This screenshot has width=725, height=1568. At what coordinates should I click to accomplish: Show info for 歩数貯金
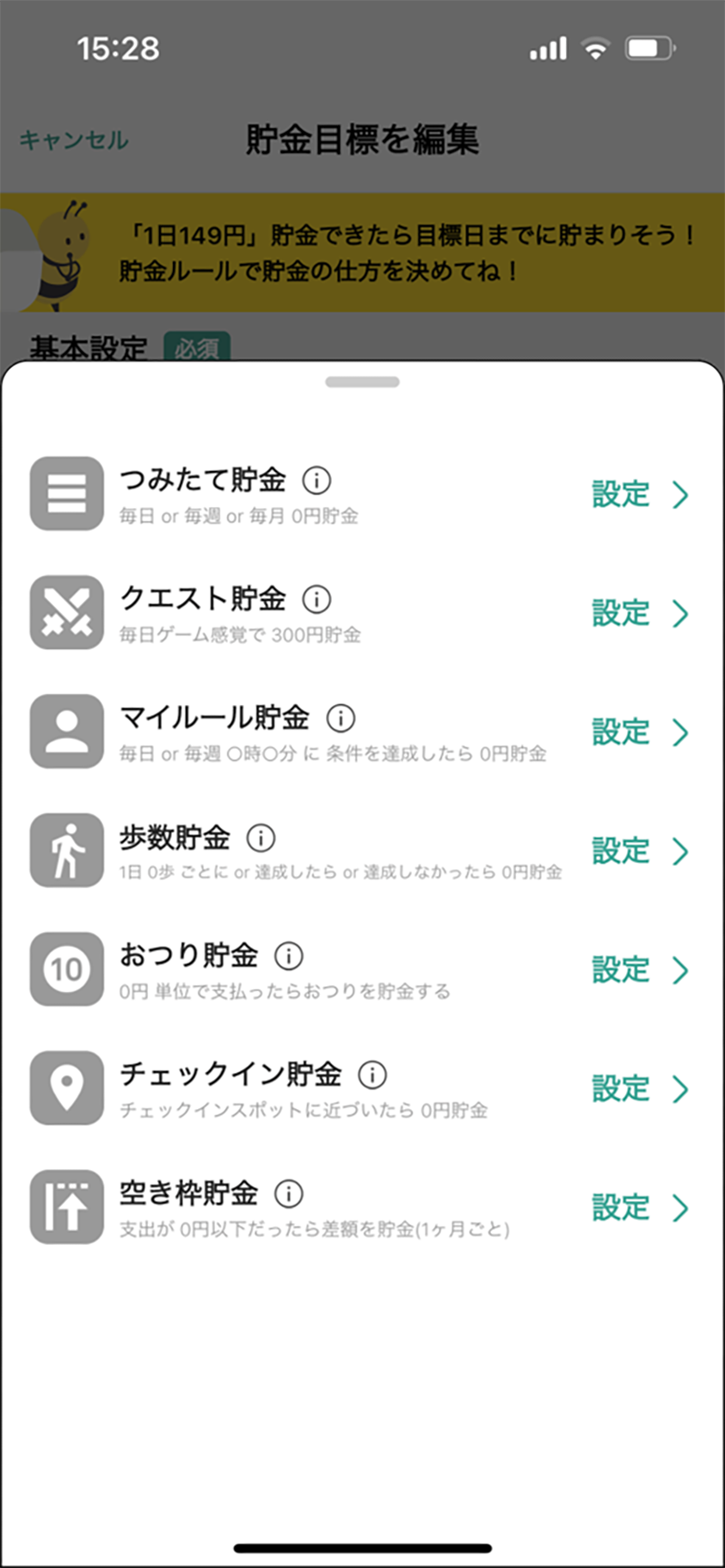click(x=261, y=837)
